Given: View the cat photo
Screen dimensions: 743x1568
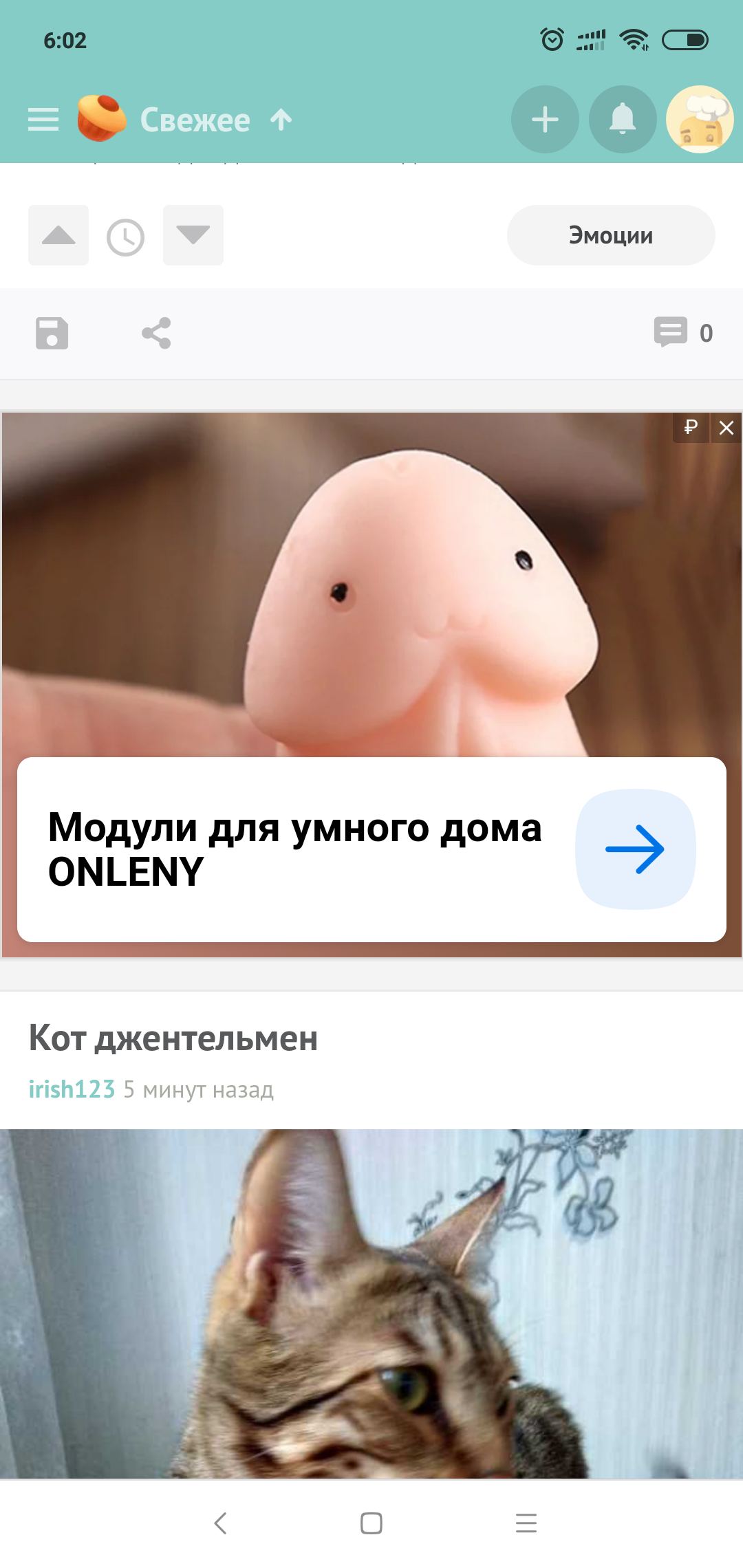Looking at the screenshot, I should coord(371,1304).
